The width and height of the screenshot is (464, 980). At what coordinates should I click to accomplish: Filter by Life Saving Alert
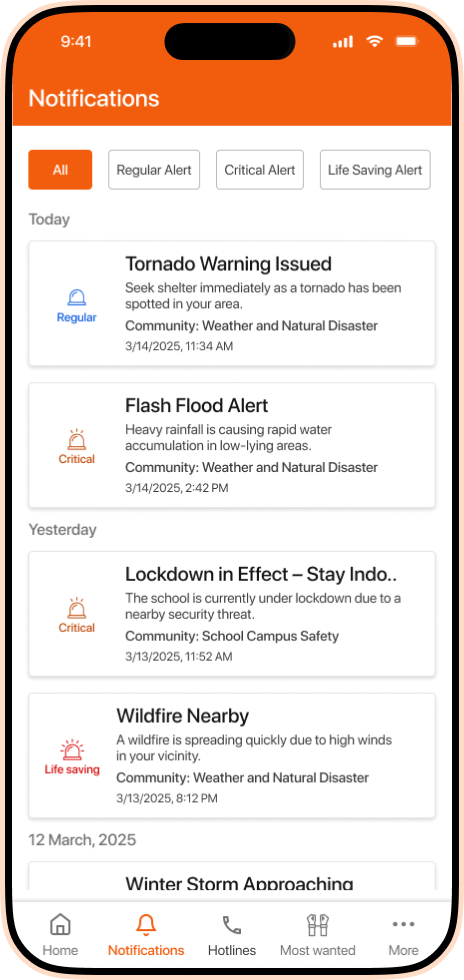tap(375, 169)
